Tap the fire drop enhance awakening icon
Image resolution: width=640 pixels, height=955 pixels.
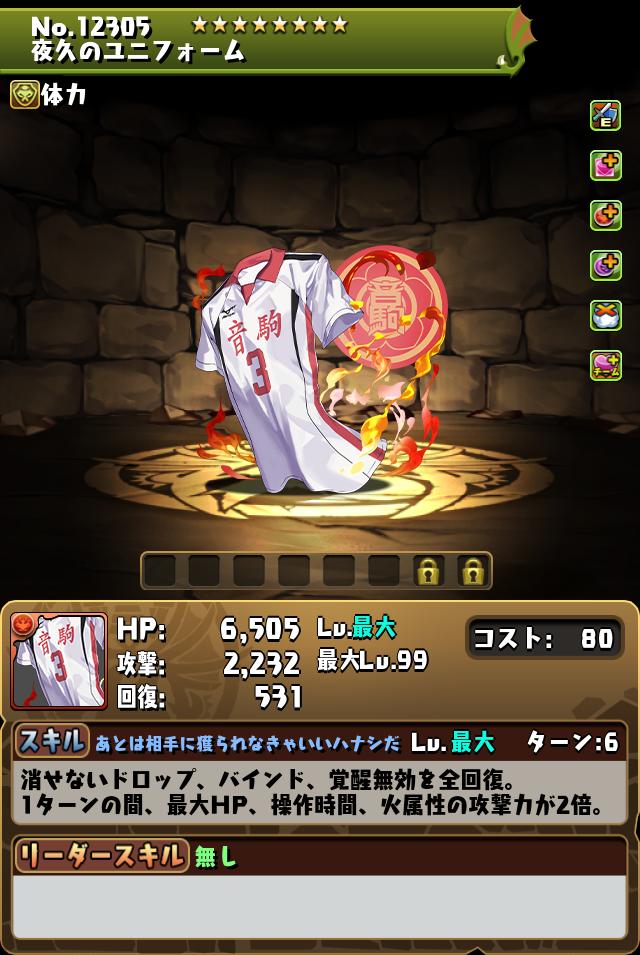pyautogui.click(x=605, y=215)
